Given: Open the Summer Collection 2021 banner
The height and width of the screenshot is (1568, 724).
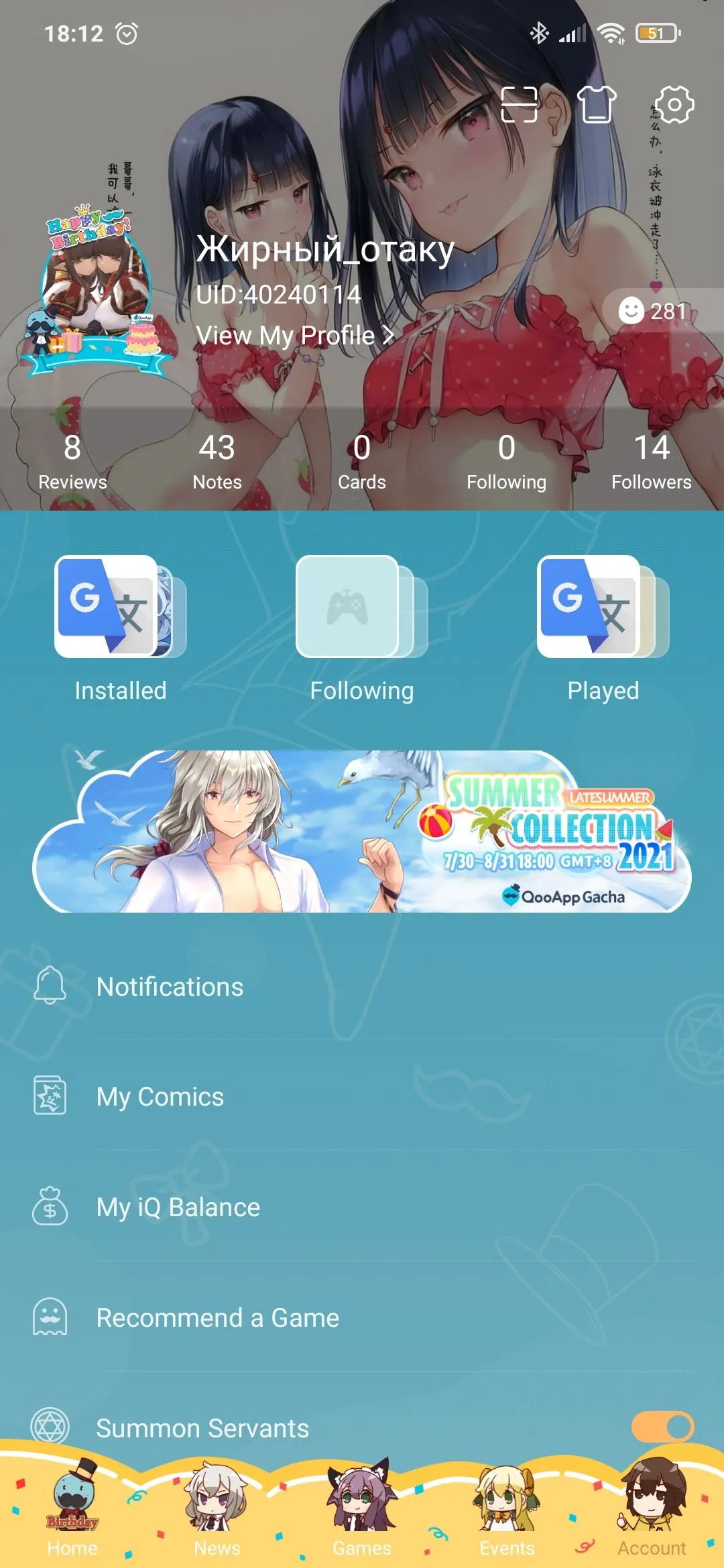Looking at the screenshot, I should coord(362,831).
